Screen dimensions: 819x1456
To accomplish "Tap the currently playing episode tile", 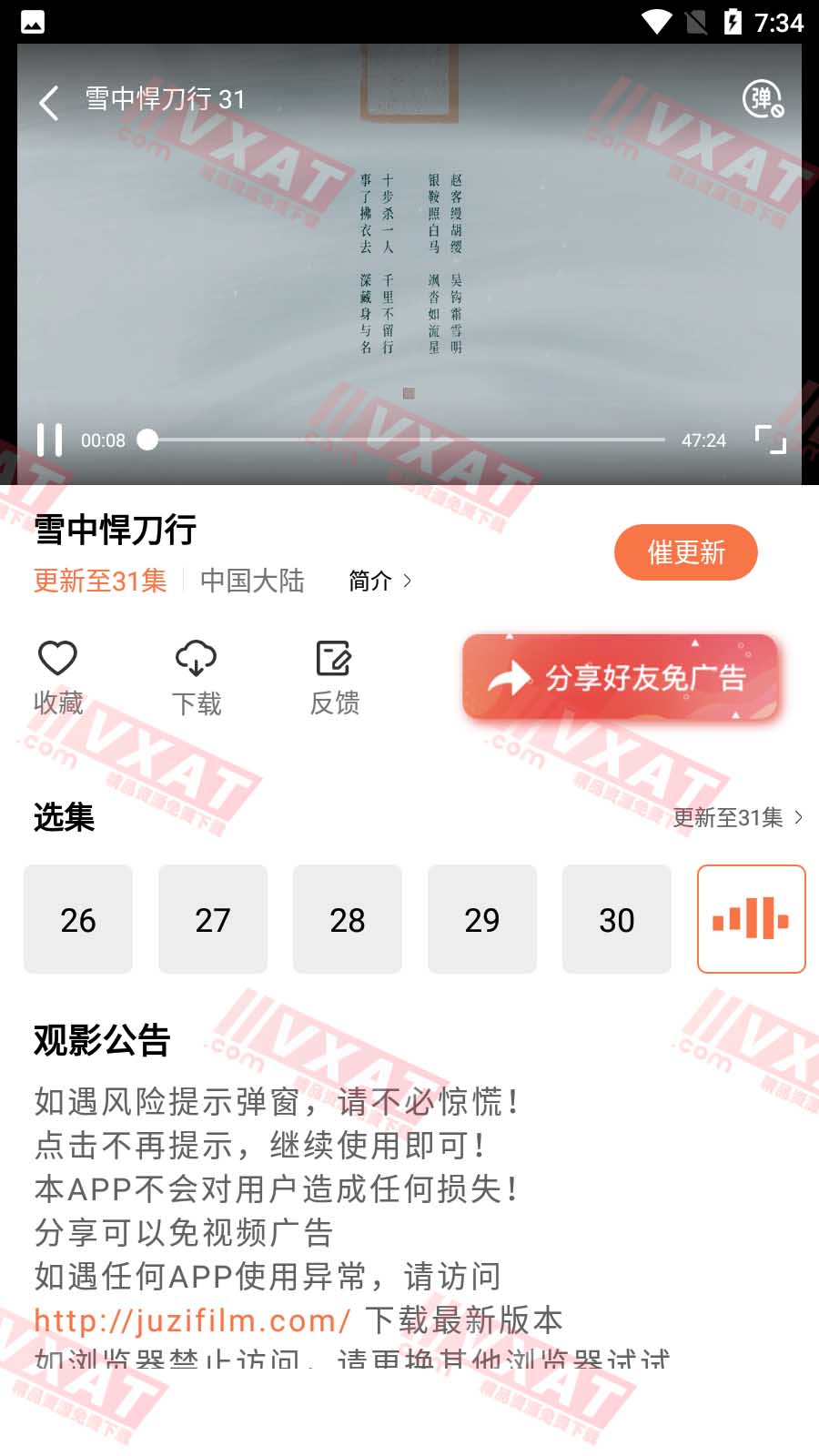I will (751, 919).
